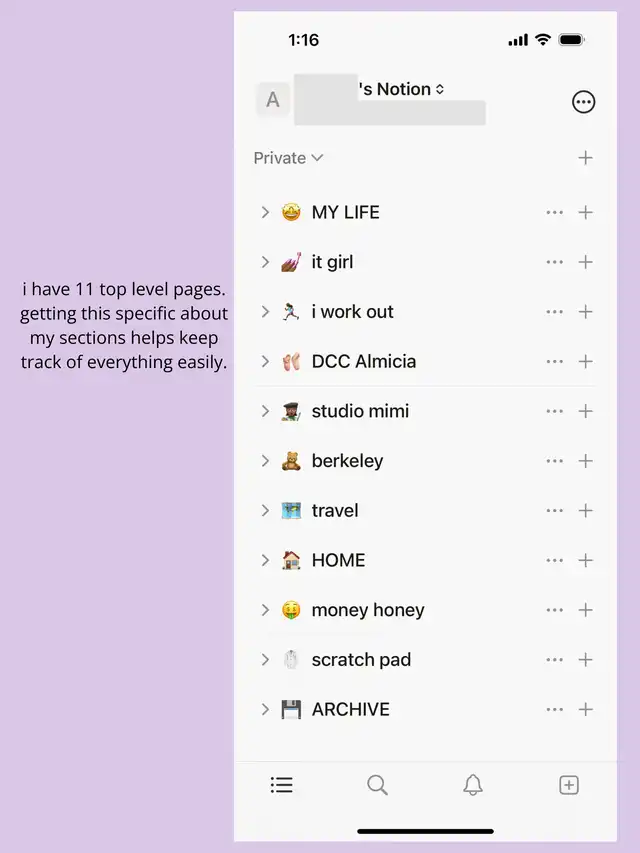
Task: Open options for i work out
Action: (x=555, y=312)
